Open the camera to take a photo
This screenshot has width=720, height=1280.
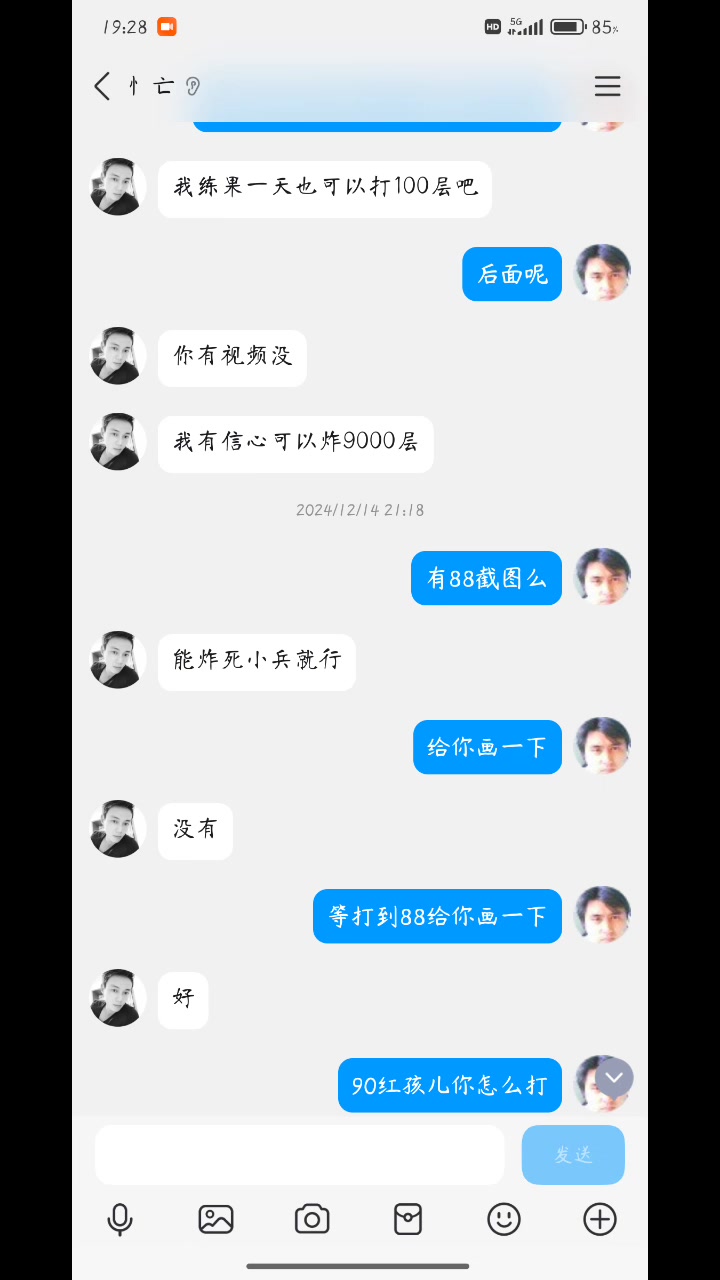[312, 1219]
